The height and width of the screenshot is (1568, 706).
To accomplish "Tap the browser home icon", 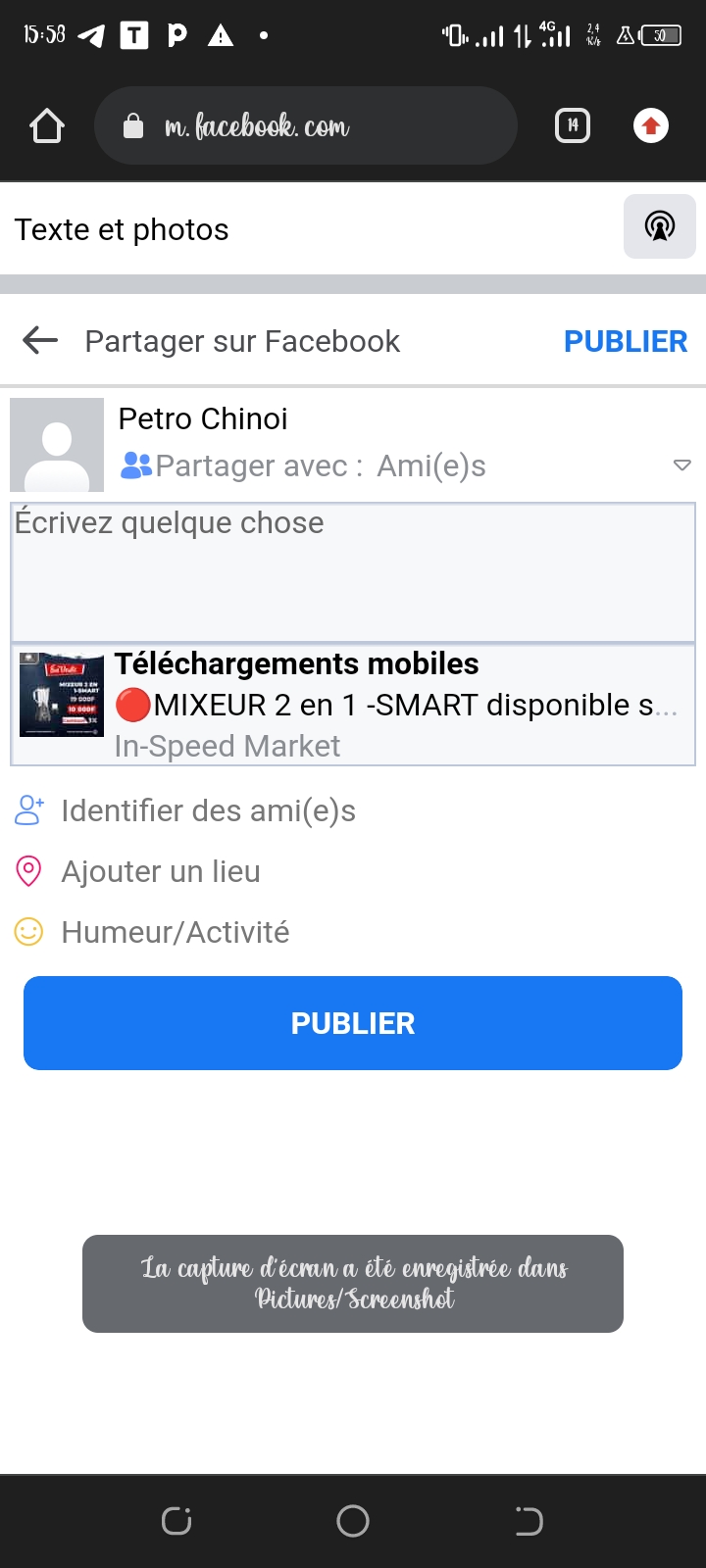I will pyautogui.click(x=47, y=126).
